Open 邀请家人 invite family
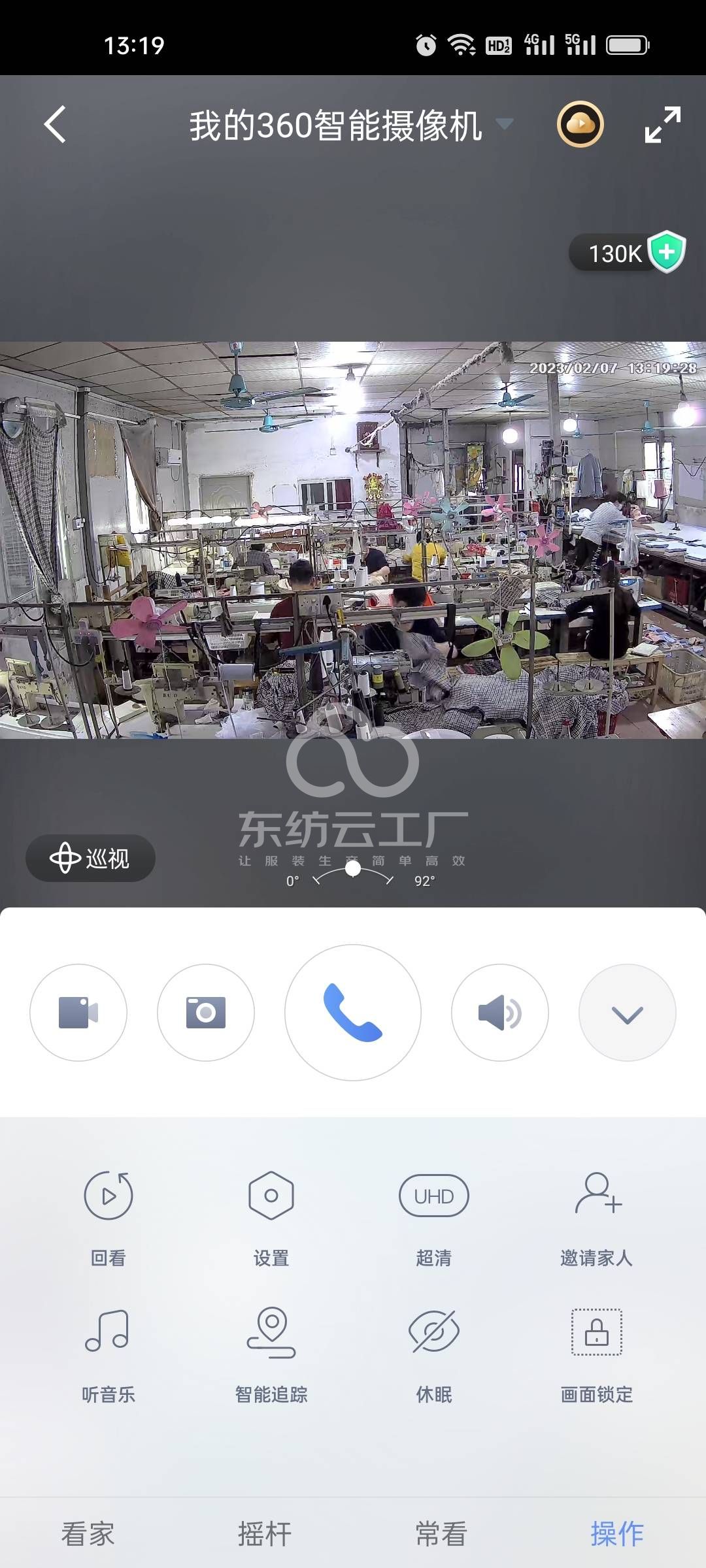Image resolution: width=706 pixels, height=1568 pixels. point(597,1217)
